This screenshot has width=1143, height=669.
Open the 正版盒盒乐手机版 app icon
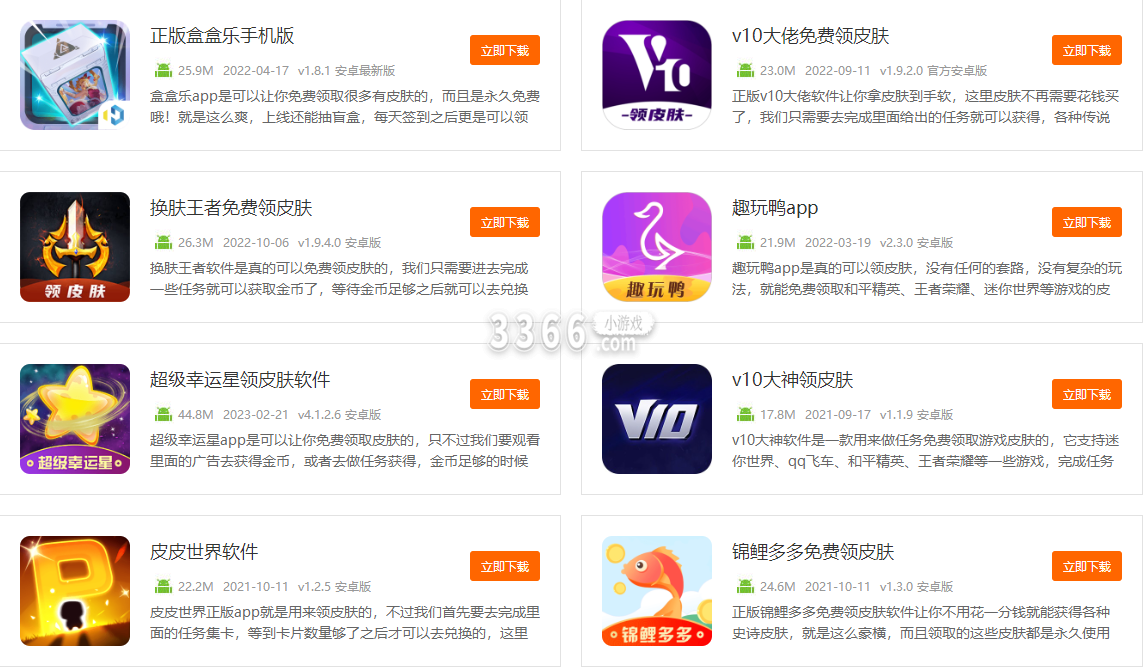click(75, 75)
